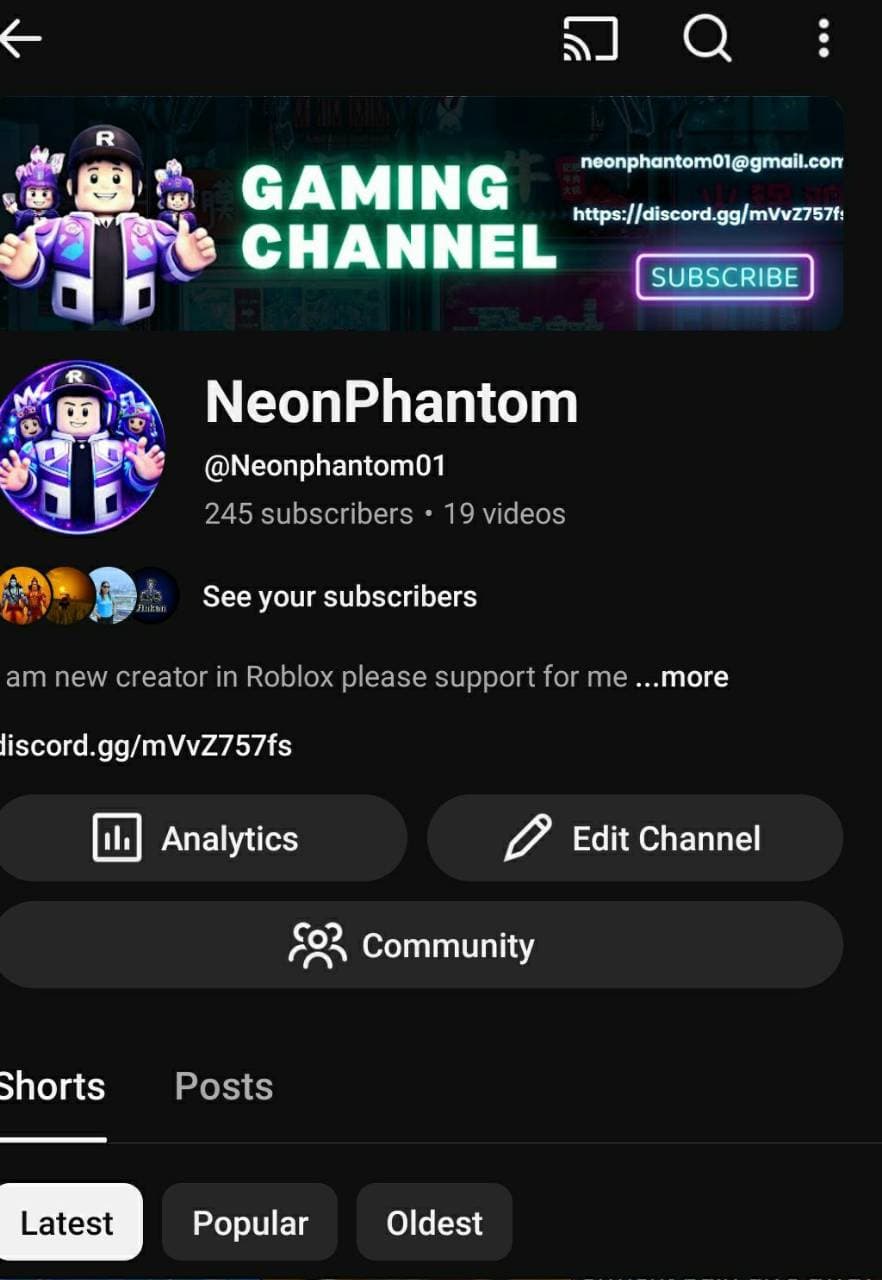Go back with the arrow icon
Screen dimensions: 882x1280
point(20,39)
